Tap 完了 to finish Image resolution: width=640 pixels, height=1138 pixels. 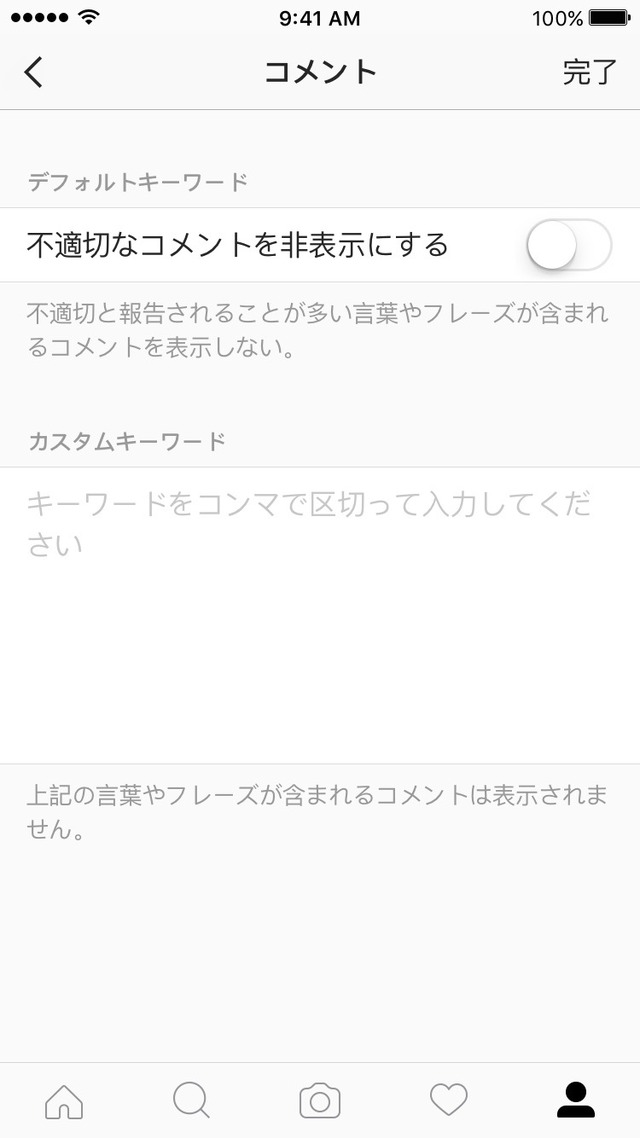tap(589, 72)
